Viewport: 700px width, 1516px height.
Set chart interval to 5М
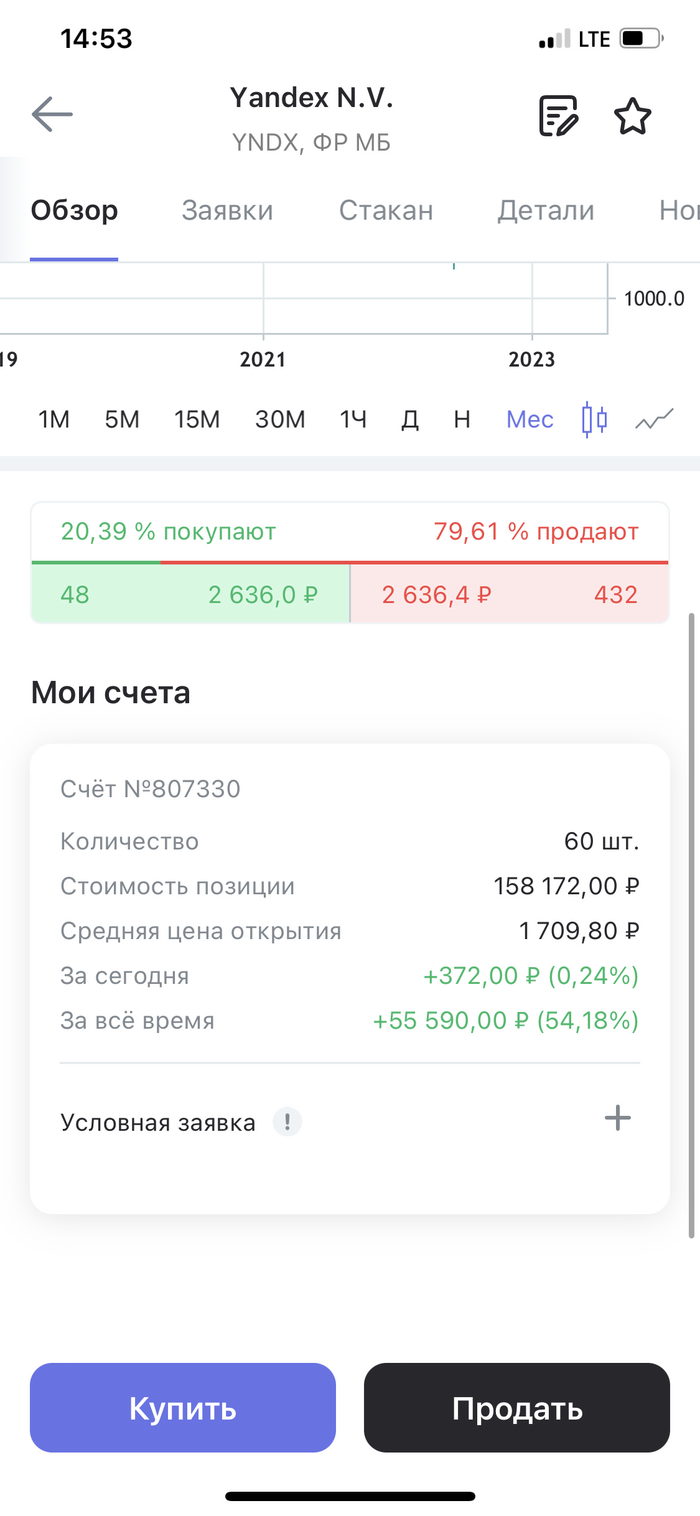click(122, 419)
